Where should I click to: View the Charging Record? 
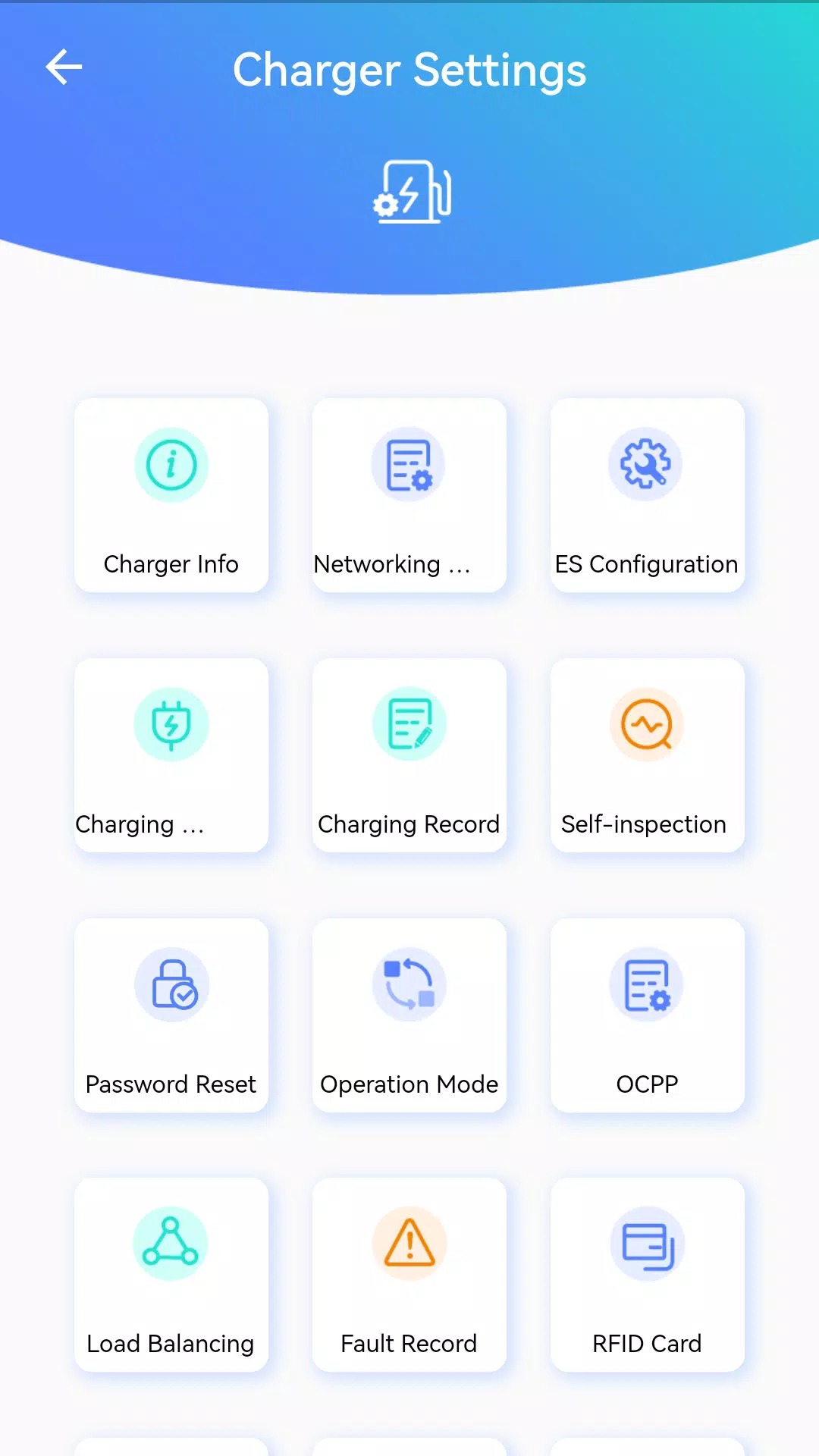(409, 755)
